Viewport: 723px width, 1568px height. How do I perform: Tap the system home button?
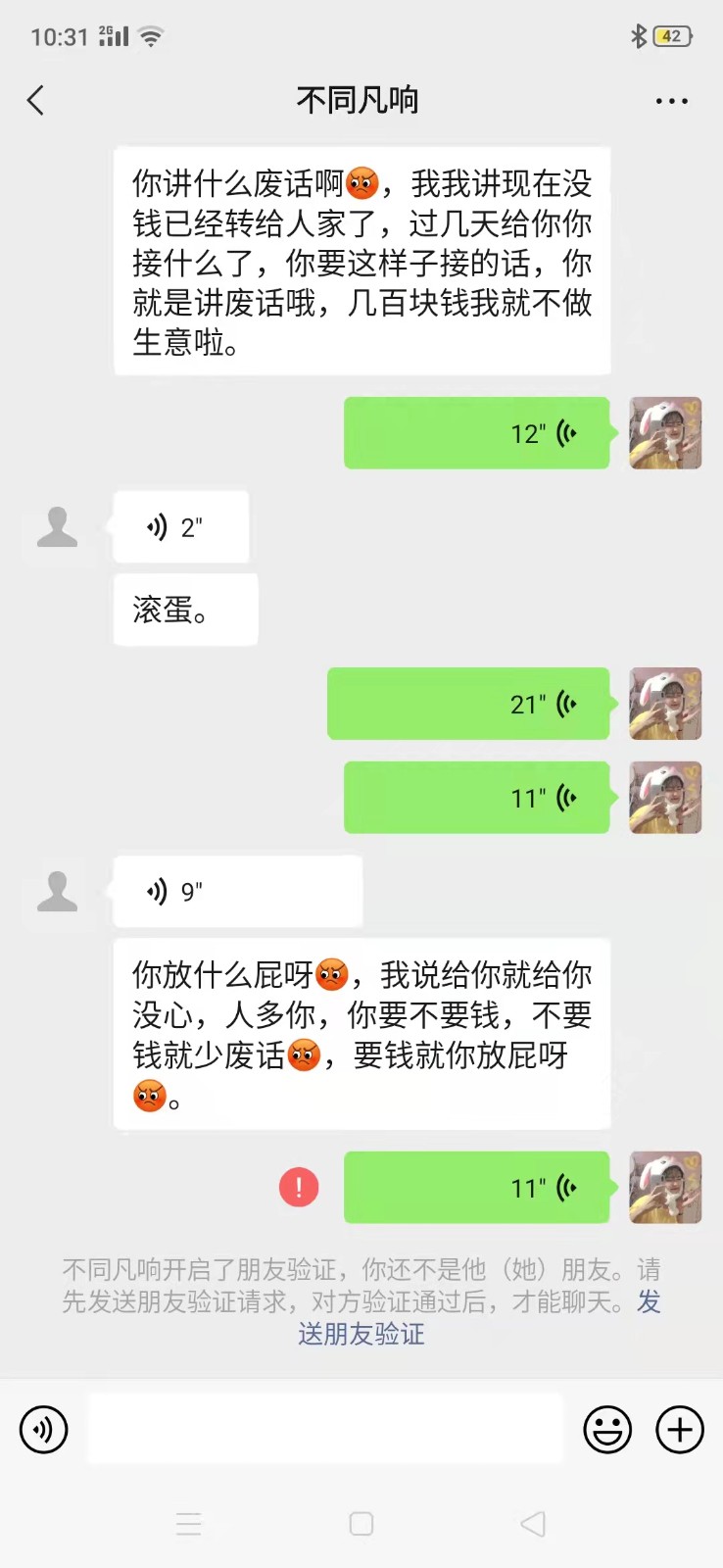pos(361,1524)
